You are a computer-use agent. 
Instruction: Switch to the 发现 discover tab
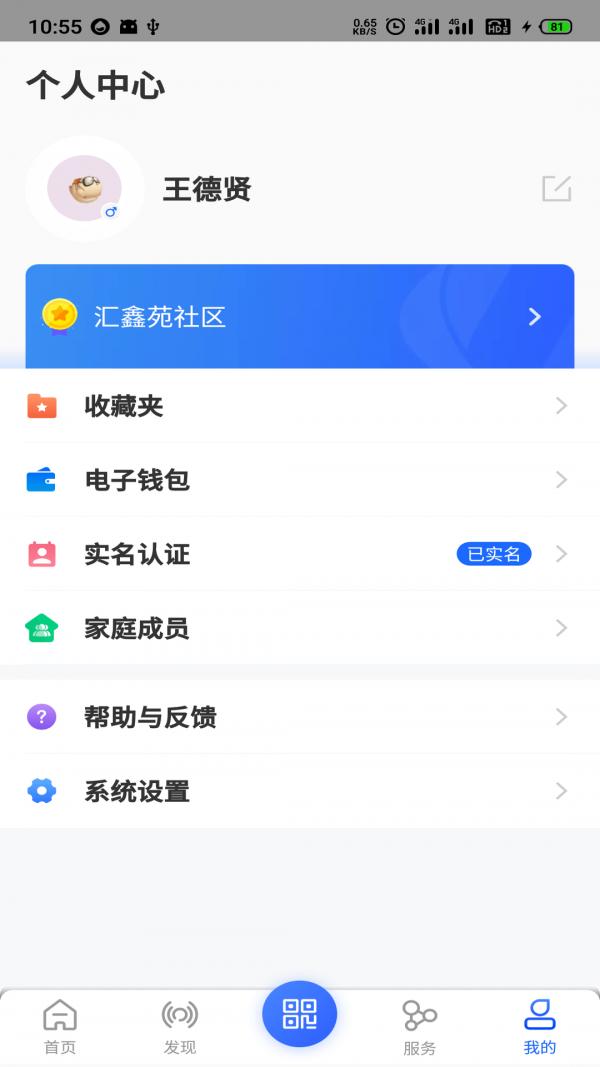point(180,1027)
